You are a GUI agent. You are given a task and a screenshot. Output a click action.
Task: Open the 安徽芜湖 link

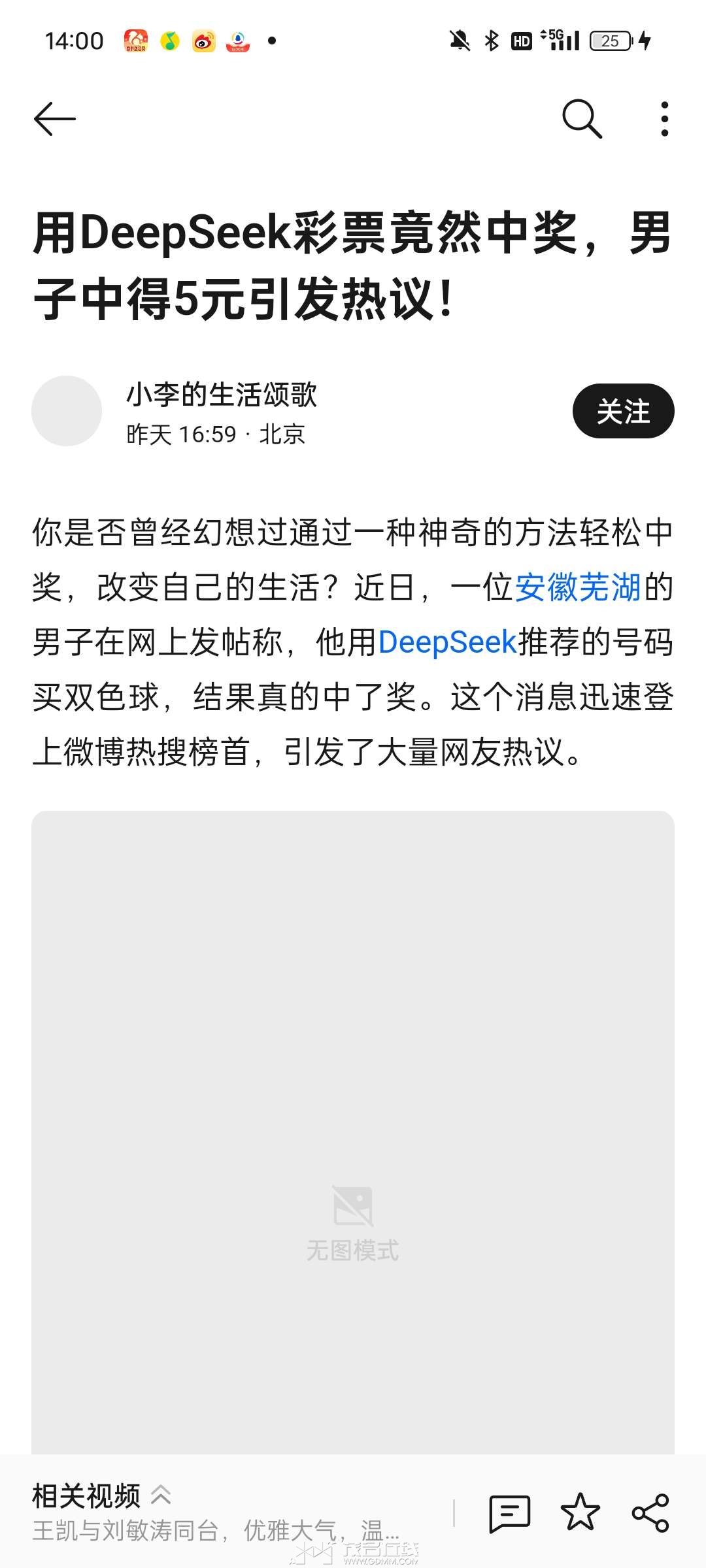click(577, 587)
